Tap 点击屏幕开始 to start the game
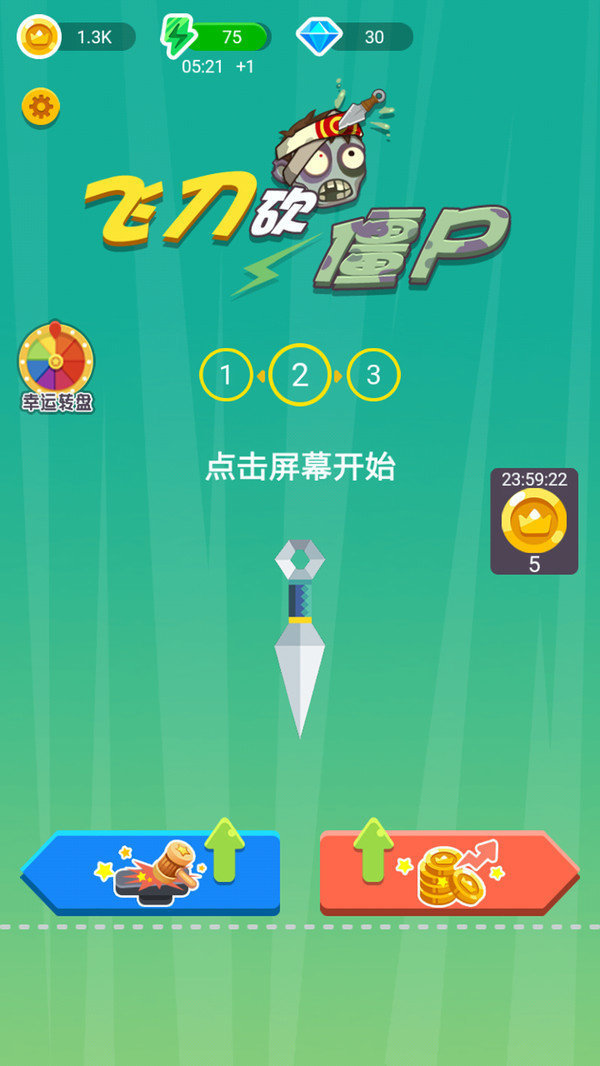This screenshot has width=600, height=1066. [x=300, y=467]
